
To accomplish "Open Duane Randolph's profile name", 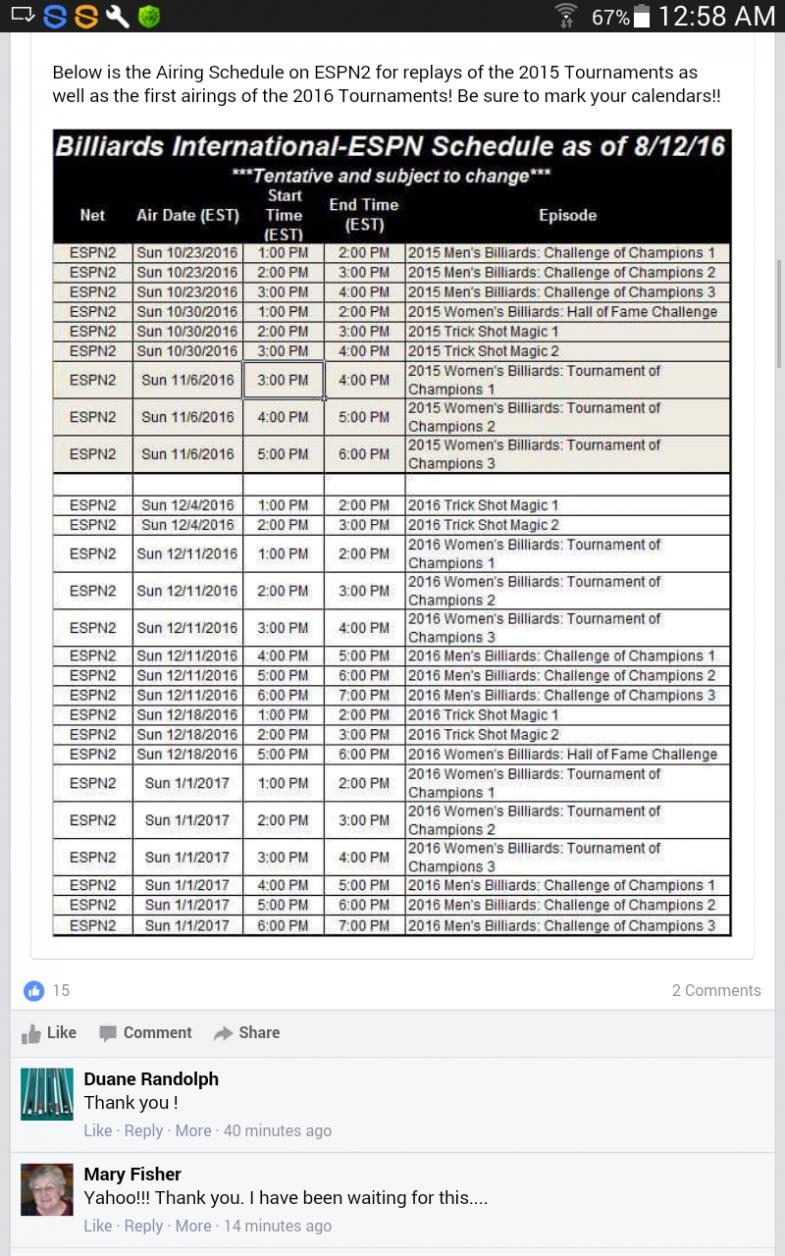I will pos(151,1079).
